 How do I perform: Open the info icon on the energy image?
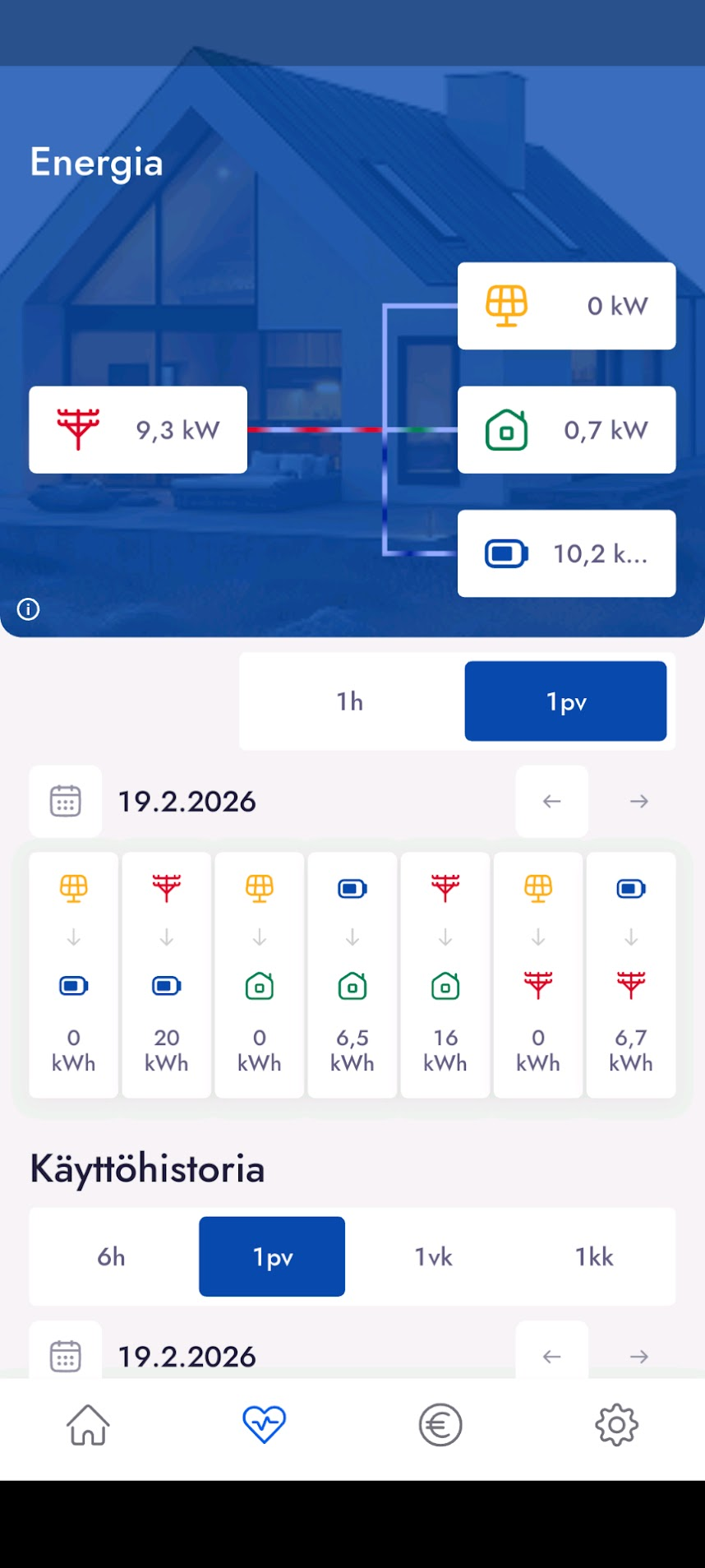28,609
